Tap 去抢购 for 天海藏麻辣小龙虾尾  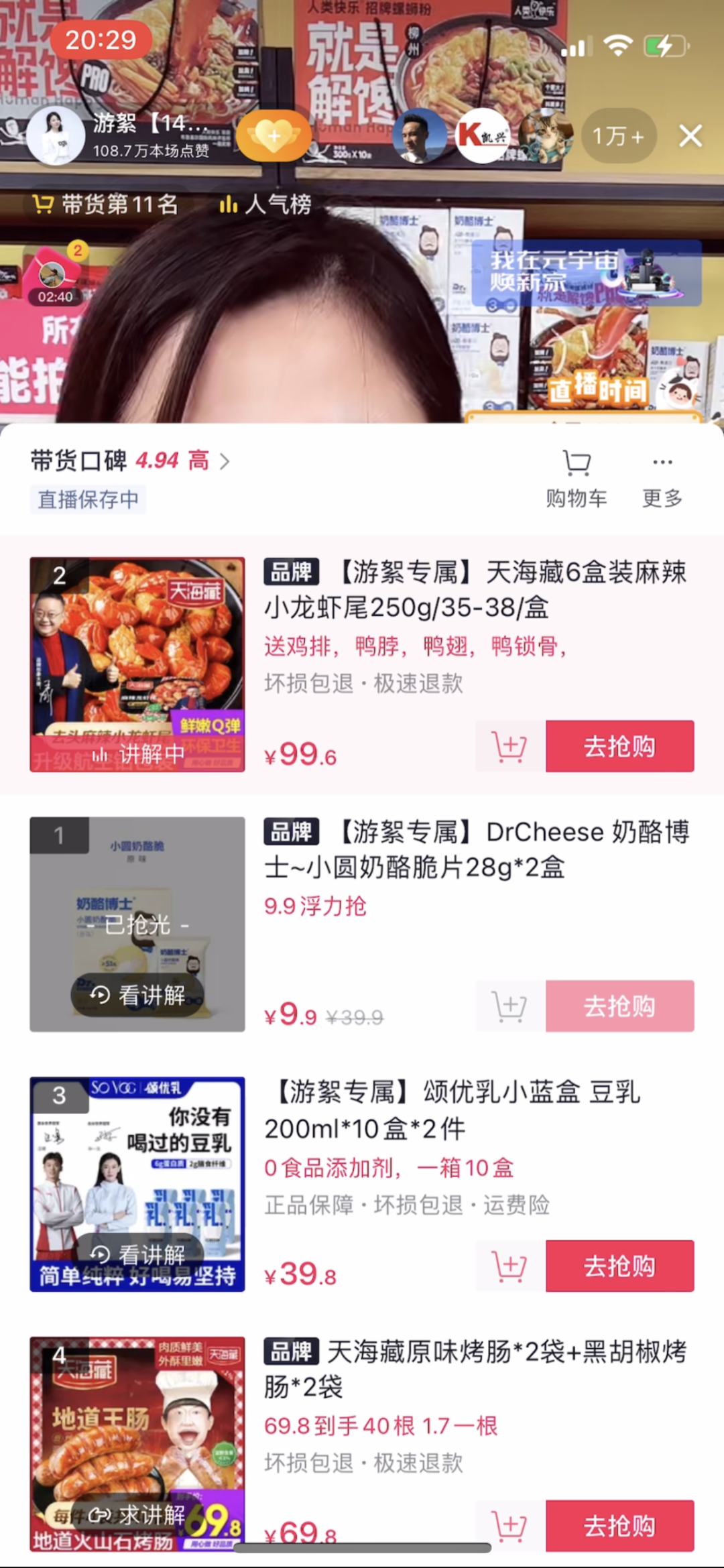click(x=619, y=746)
